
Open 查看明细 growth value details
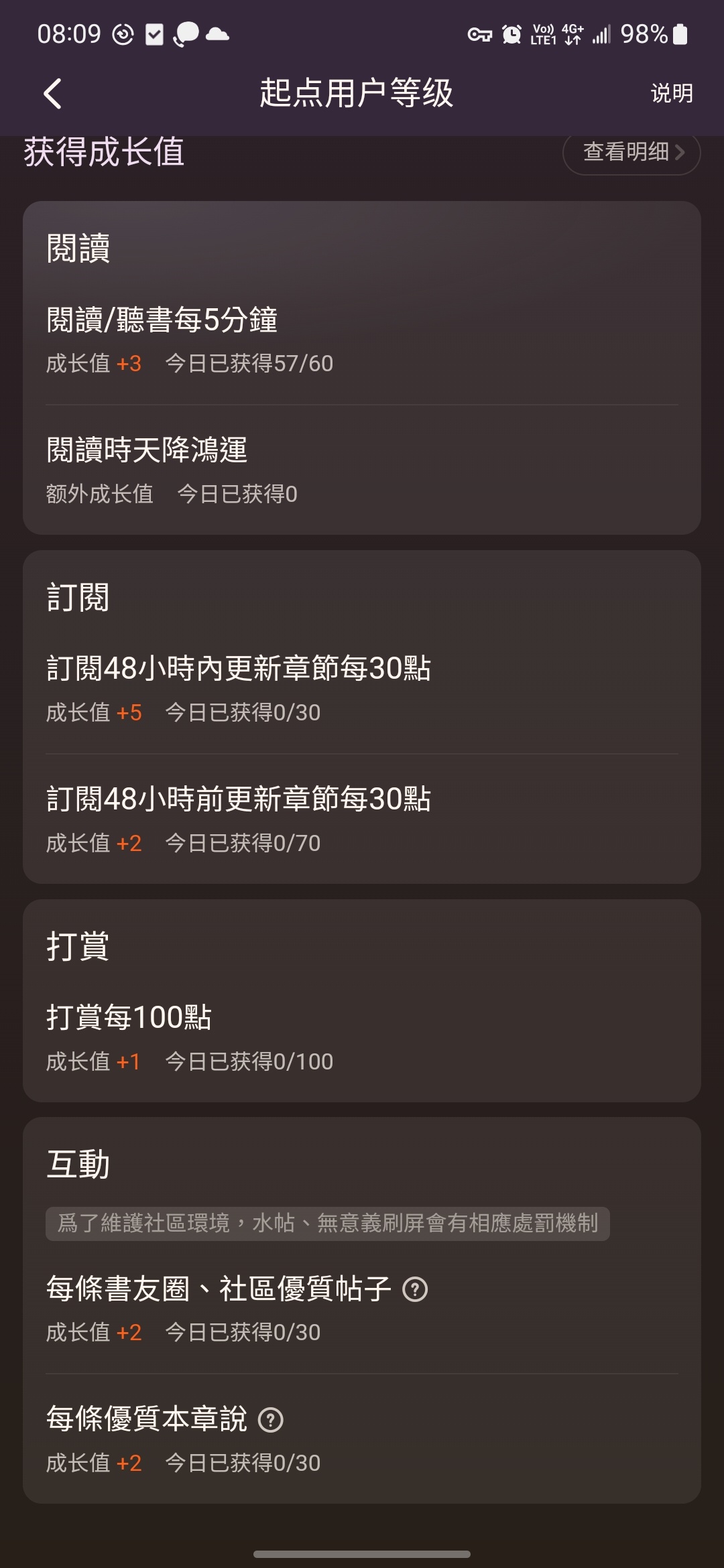pyautogui.click(x=631, y=152)
